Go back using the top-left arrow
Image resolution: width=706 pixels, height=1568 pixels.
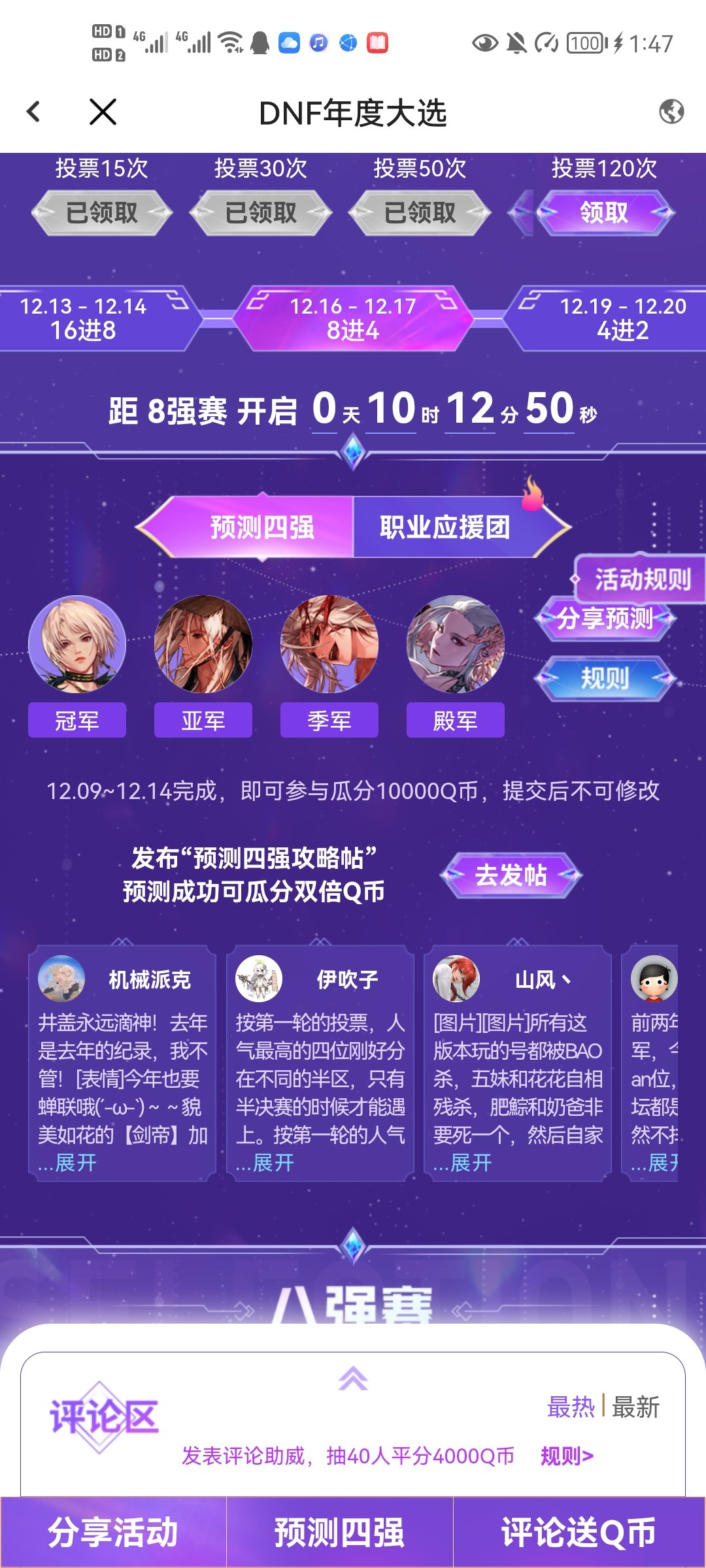tap(33, 112)
